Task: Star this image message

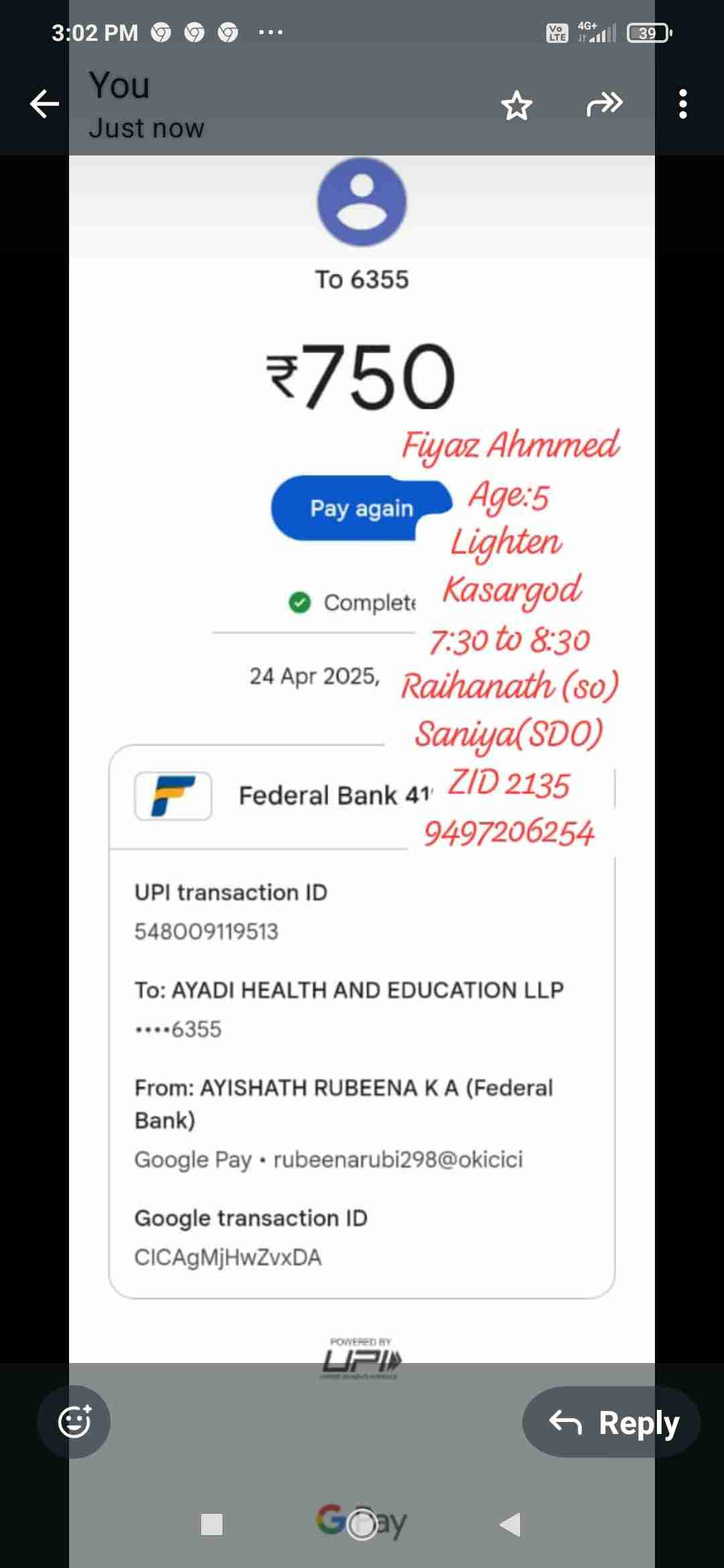Action: [x=516, y=105]
